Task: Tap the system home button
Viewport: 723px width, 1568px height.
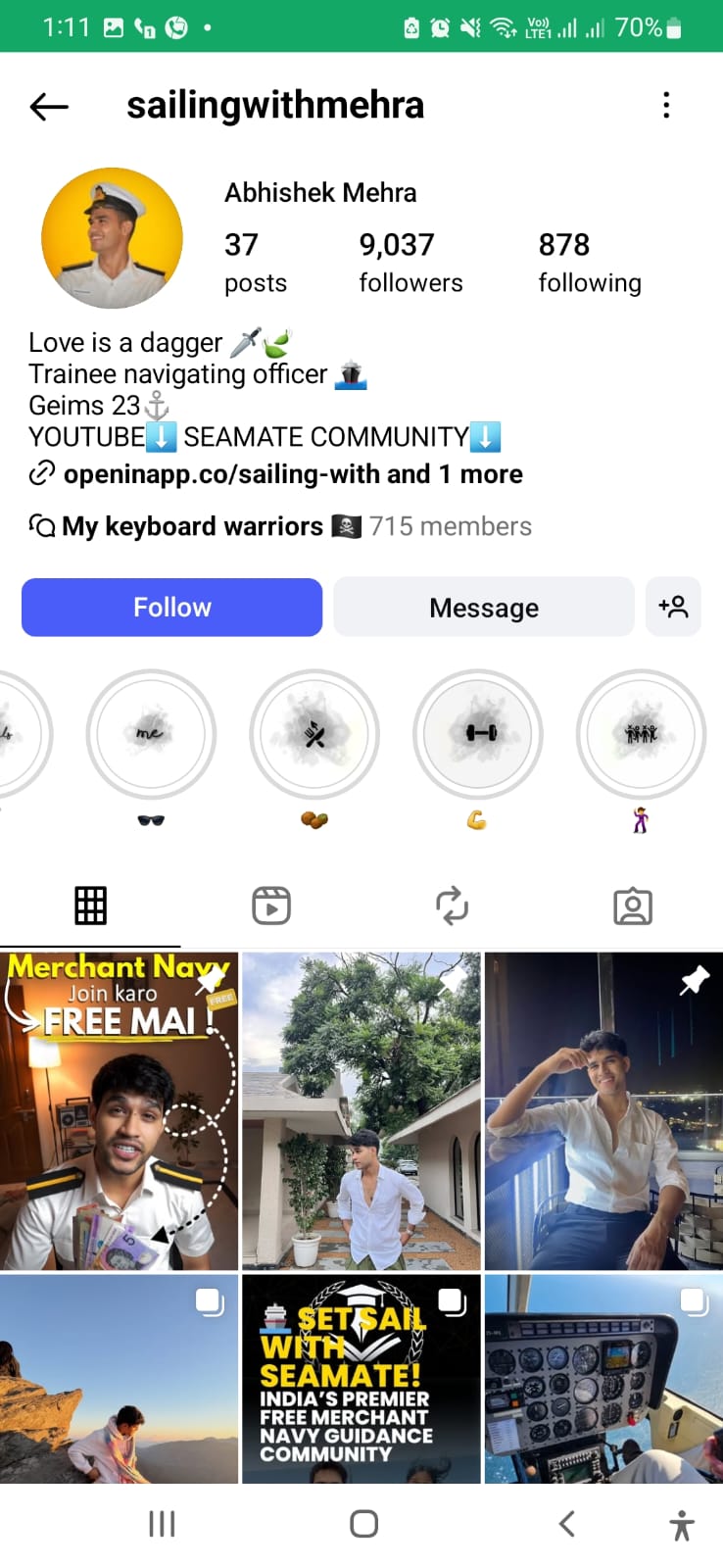Action: pos(363,1524)
